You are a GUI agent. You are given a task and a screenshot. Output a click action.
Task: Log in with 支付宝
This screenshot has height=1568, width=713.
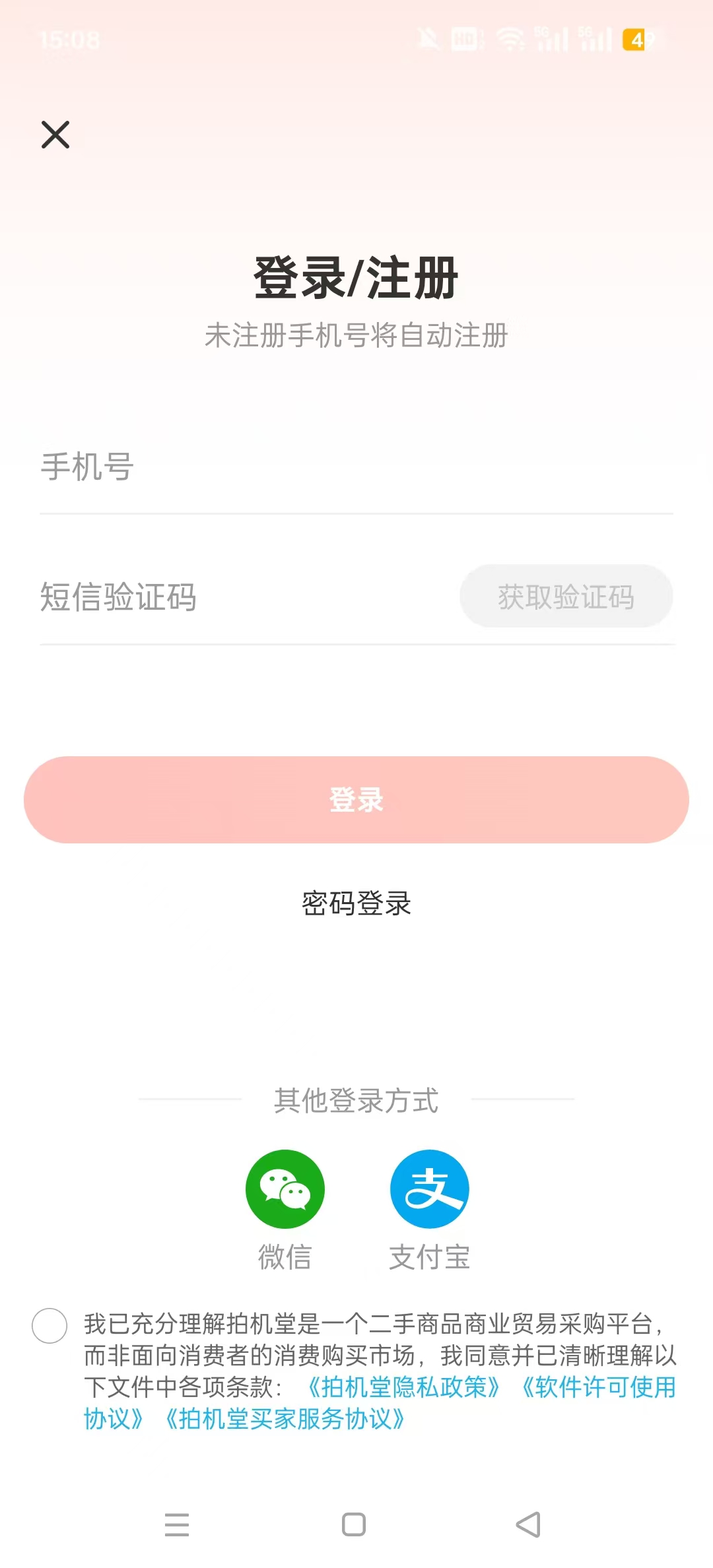click(429, 1189)
